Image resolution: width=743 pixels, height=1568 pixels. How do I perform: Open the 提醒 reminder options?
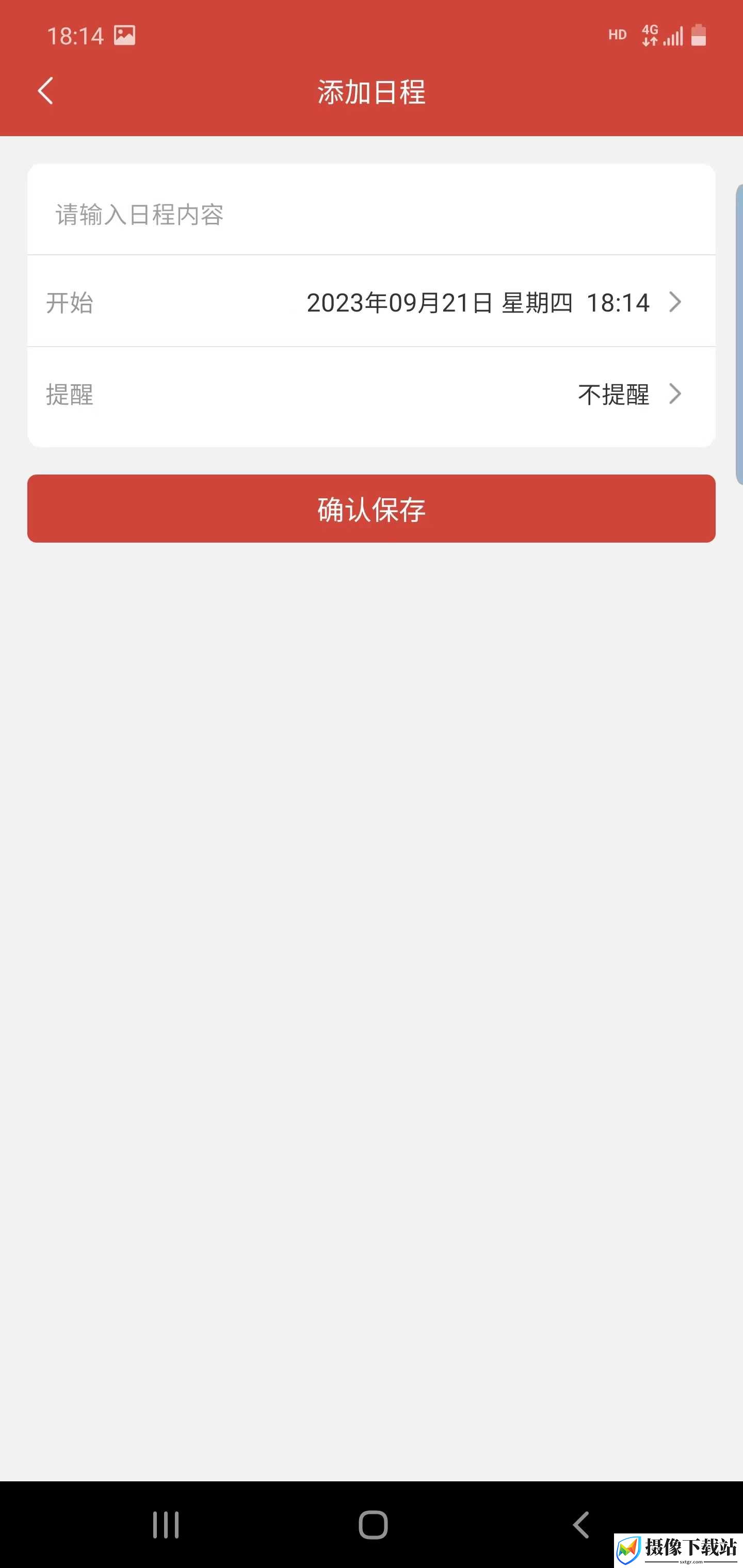372,395
